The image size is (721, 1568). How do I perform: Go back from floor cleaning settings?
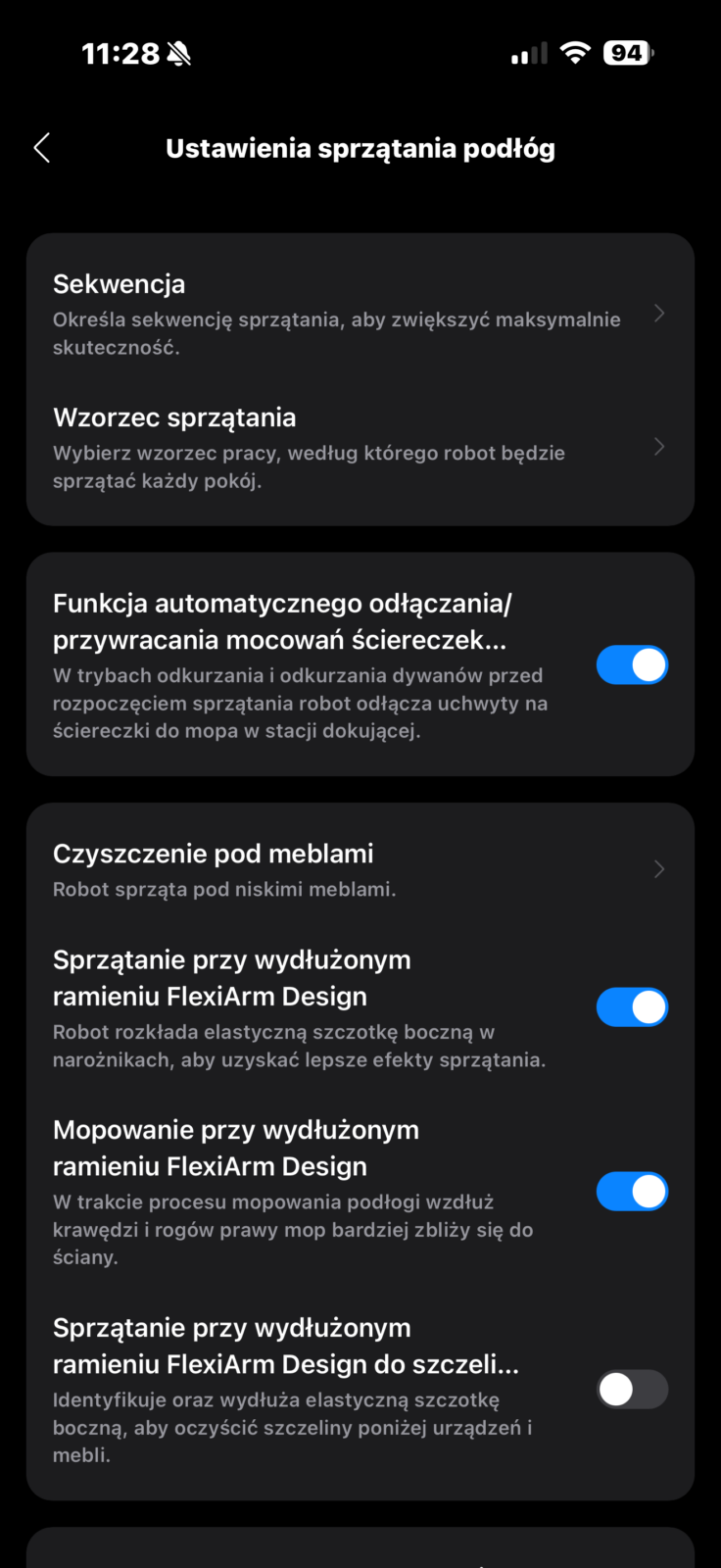42,148
